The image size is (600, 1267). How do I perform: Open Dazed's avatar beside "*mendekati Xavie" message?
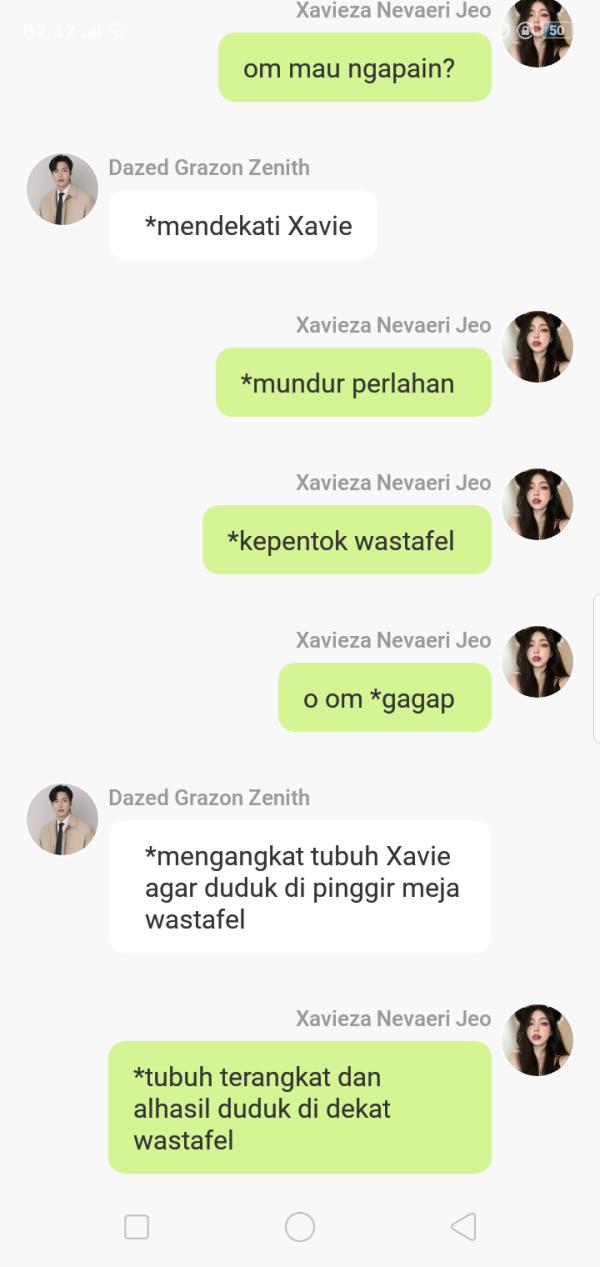62,189
